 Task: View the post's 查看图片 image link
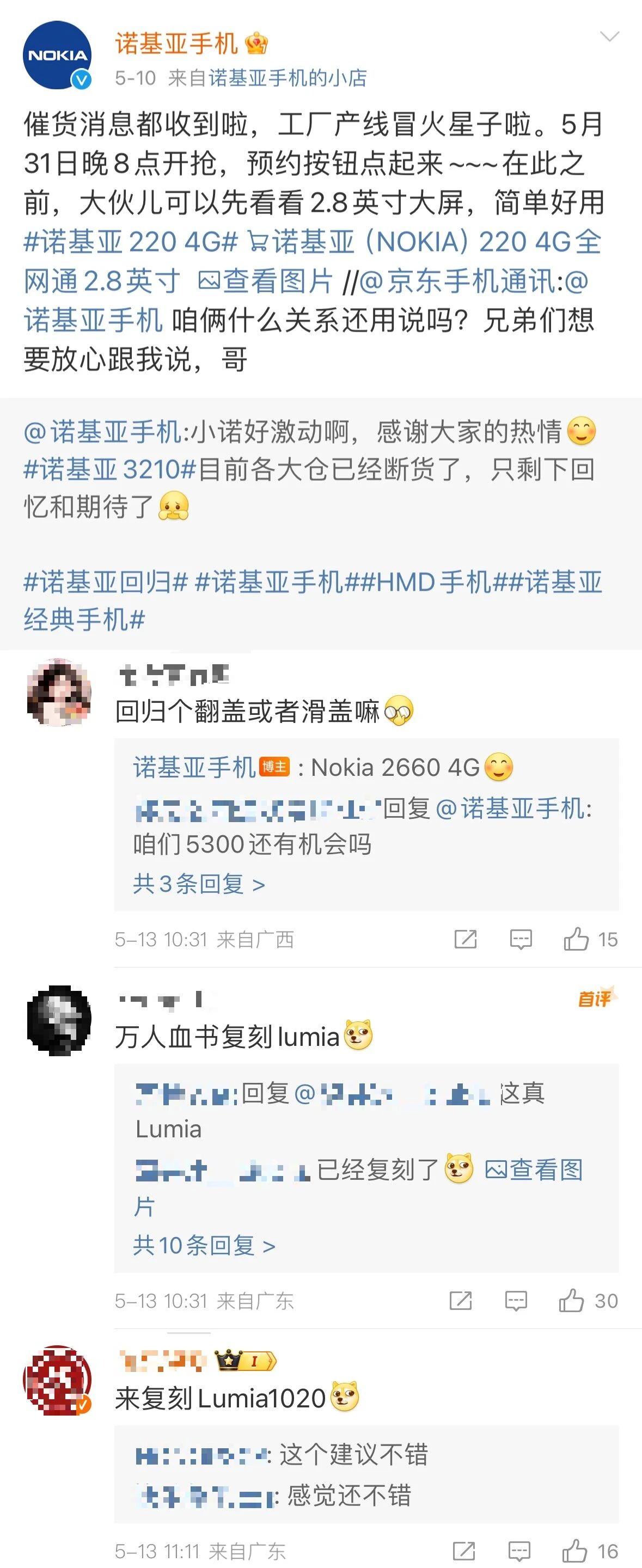point(266,281)
